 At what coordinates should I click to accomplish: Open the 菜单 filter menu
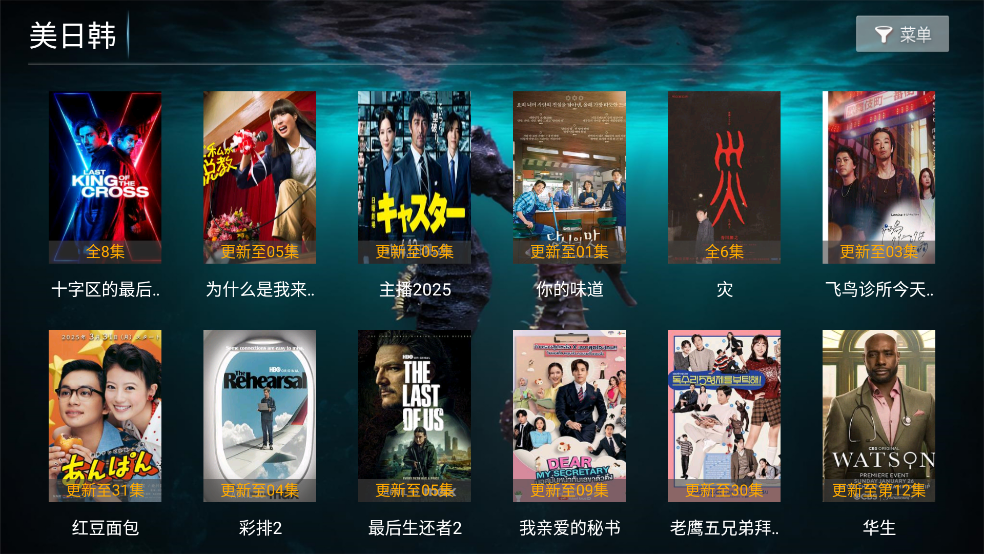(x=902, y=34)
